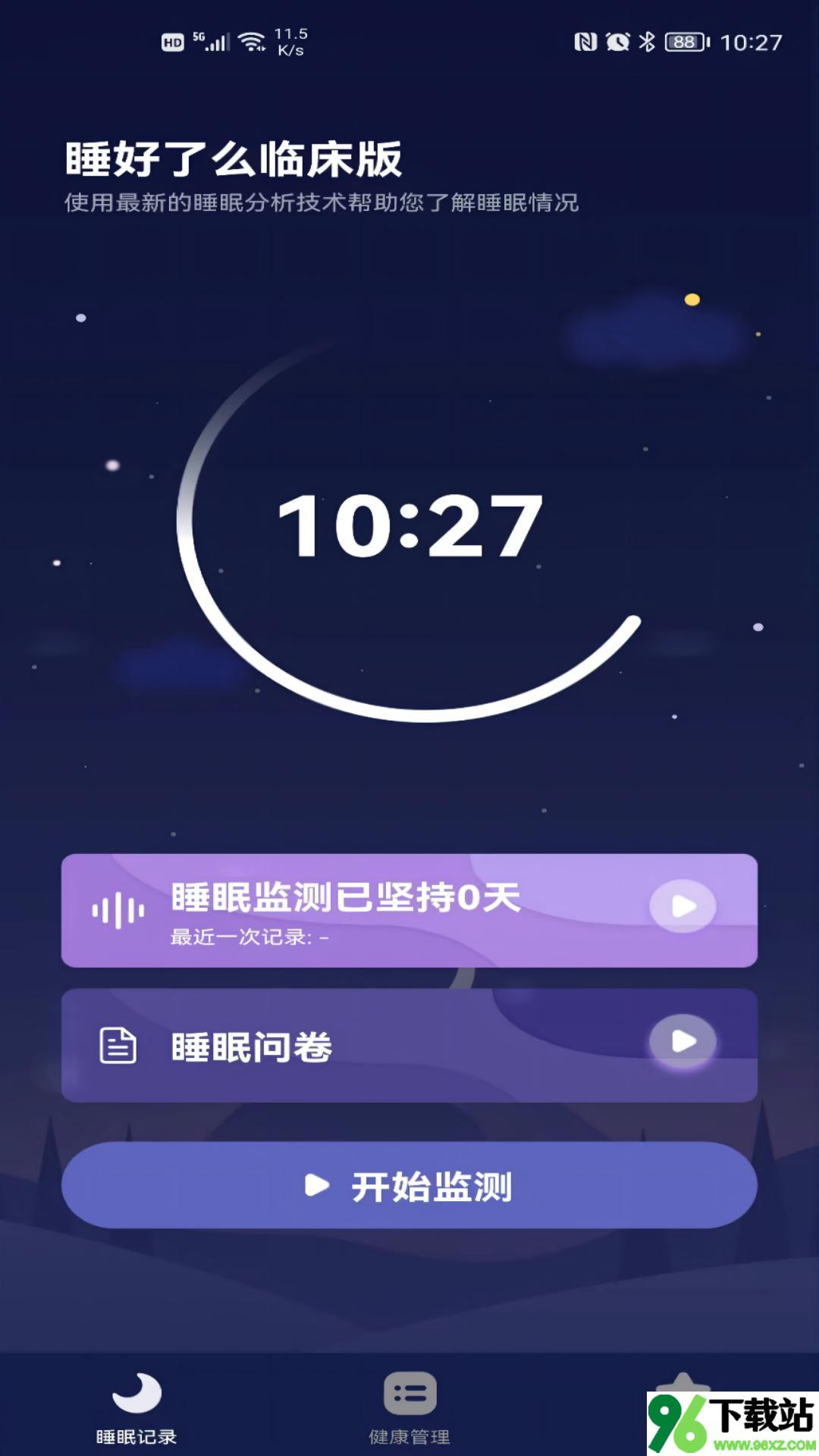
Task: Open the 睡眠问卷 questionnaire card
Action: (409, 1045)
